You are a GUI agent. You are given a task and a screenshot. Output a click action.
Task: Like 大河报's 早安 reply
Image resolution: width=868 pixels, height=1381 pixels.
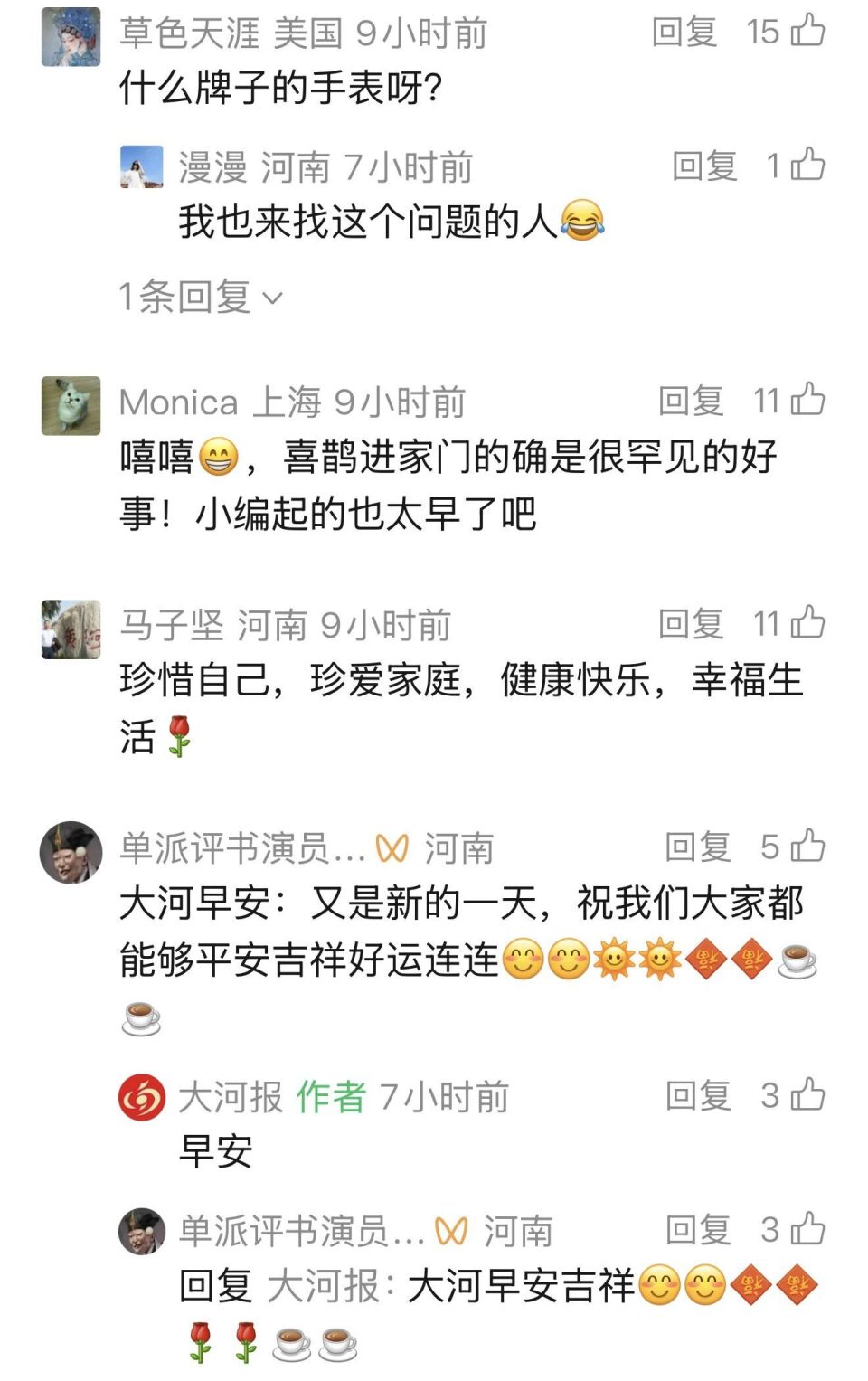[x=807, y=1095]
